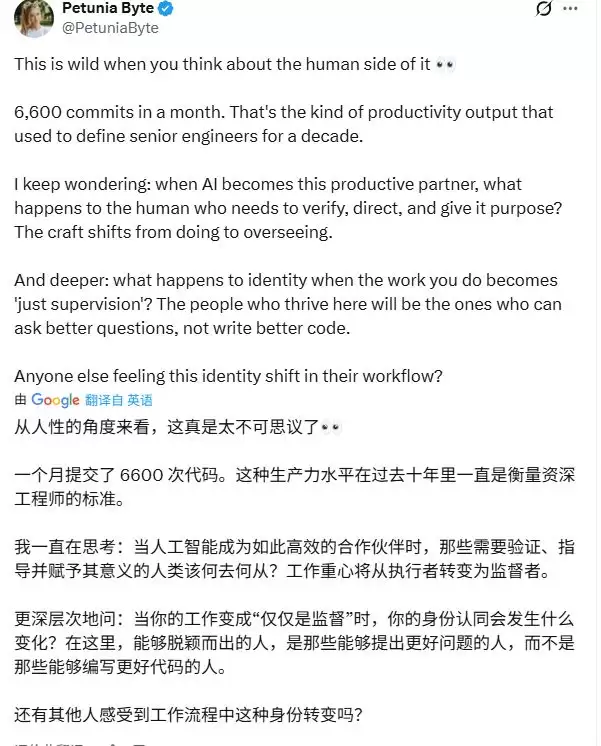The image size is (601, 746).
Task: Tap the 翻译自 英语 translation link
Action: [x=119, y=400]
